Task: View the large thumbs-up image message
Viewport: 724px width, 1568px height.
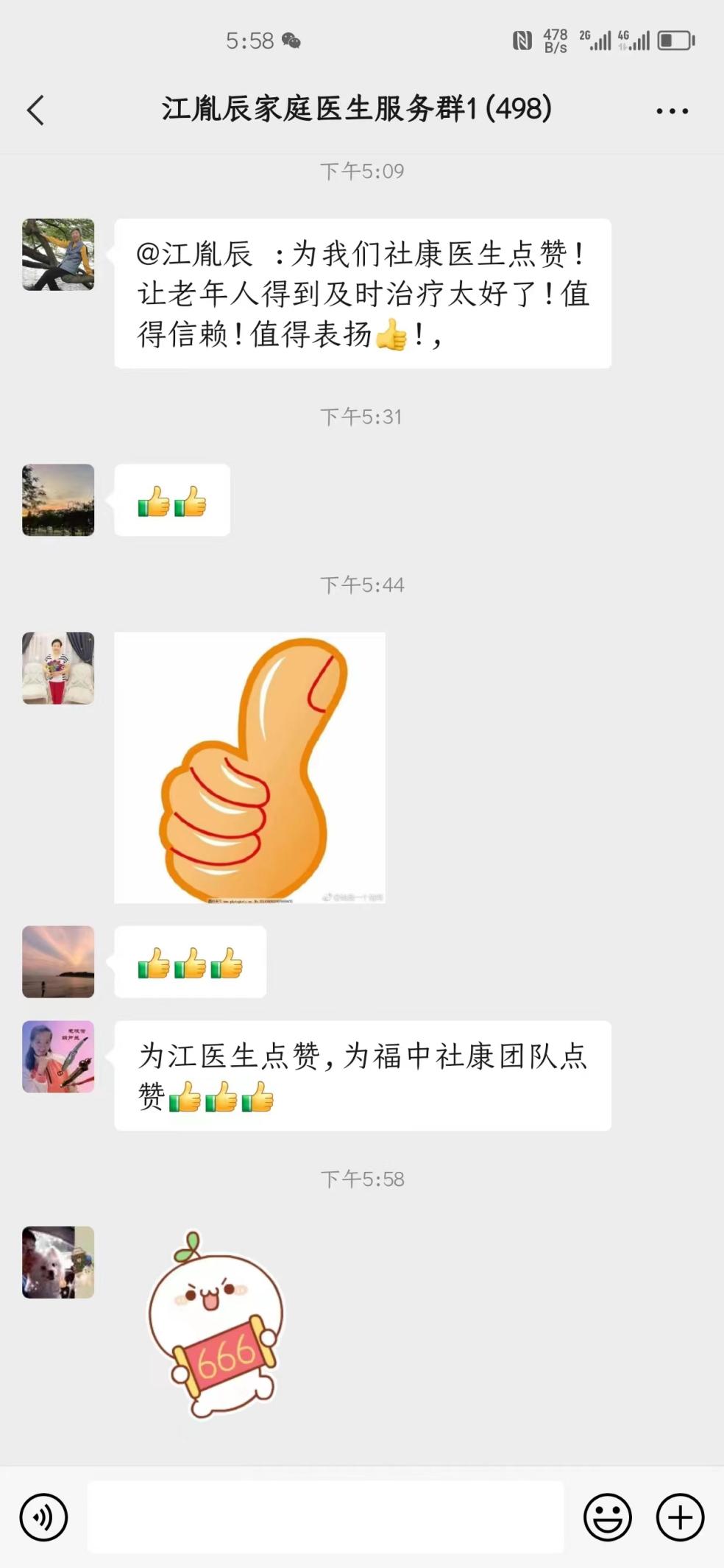Action: (249, 767)
